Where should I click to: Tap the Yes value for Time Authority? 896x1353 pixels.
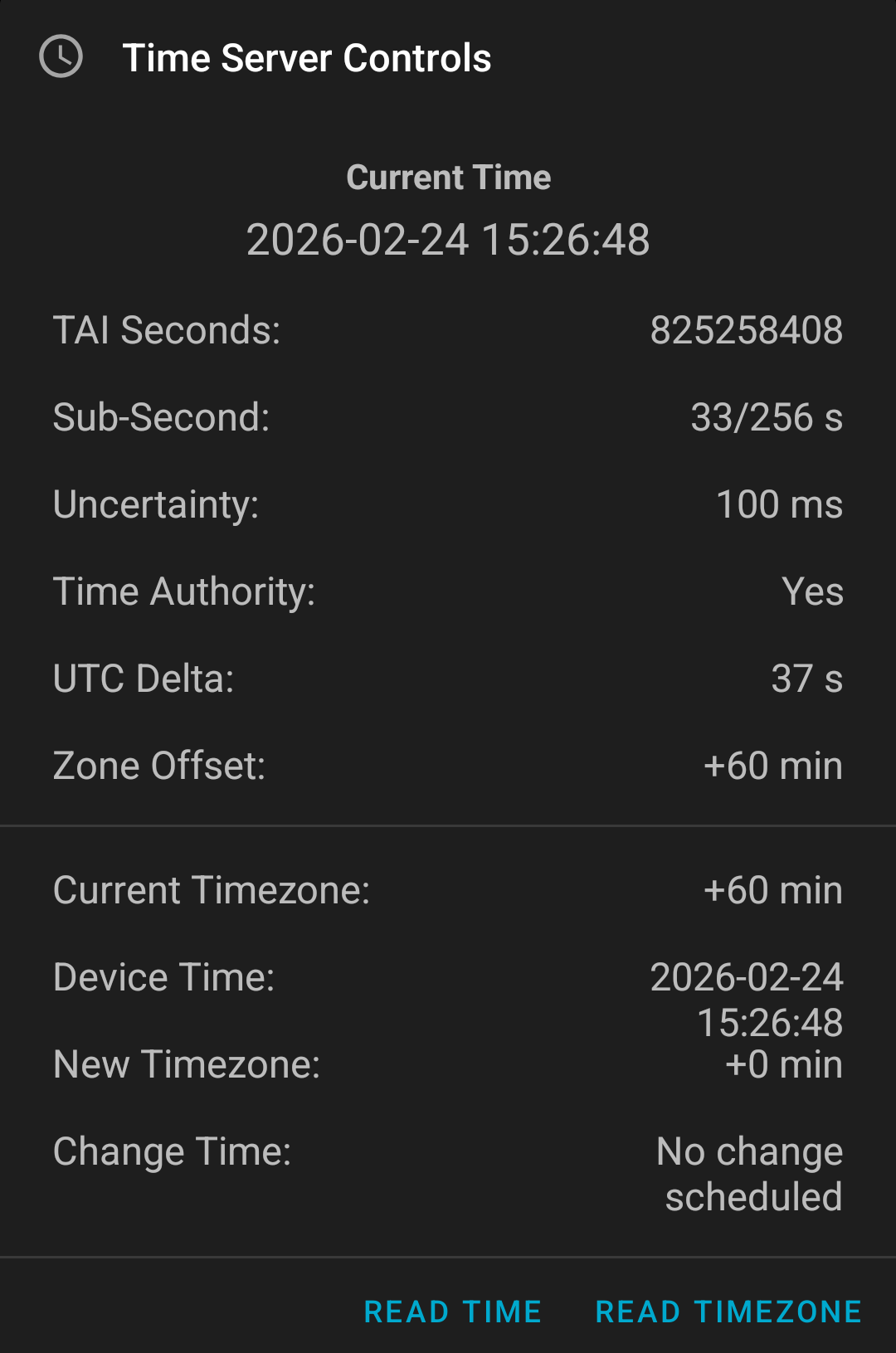(x=811, y=591)
